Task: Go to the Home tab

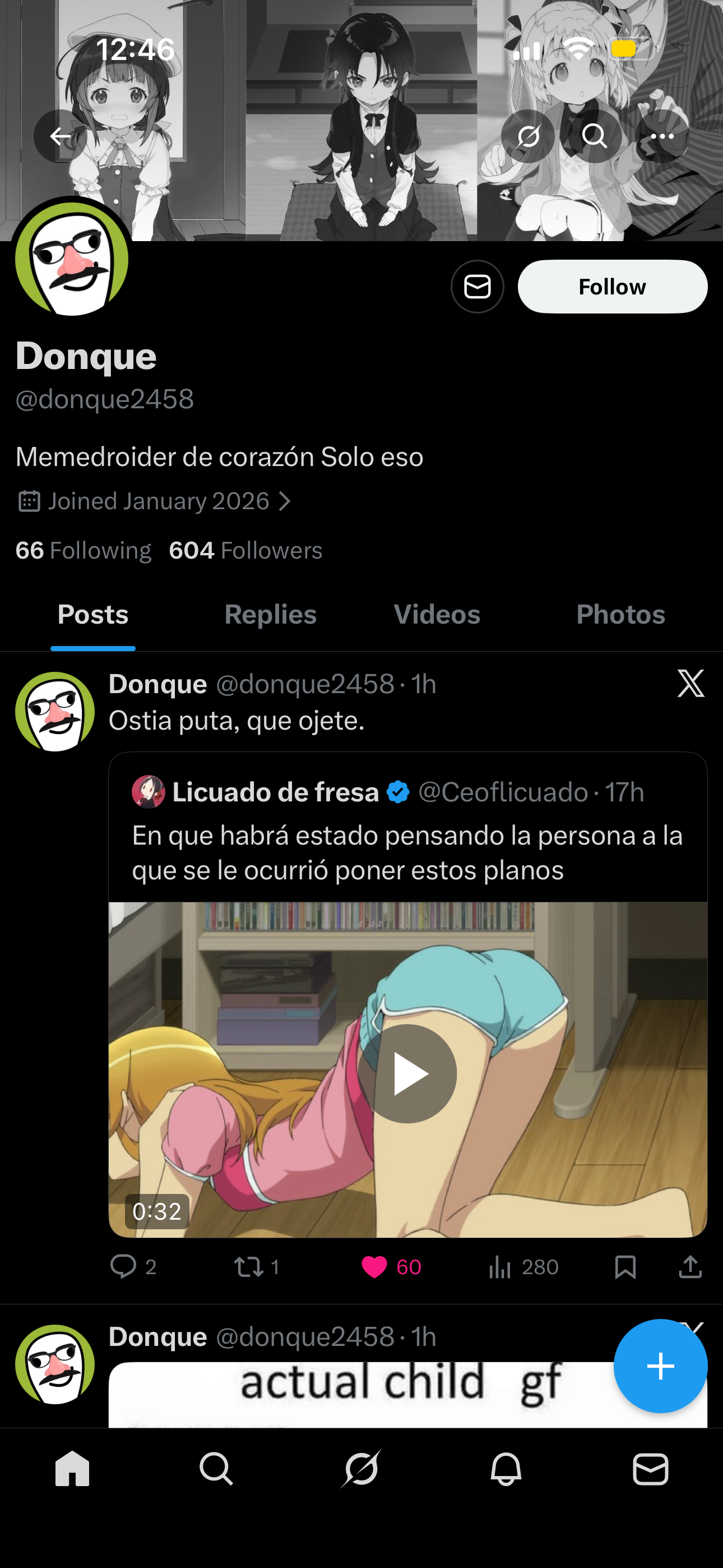Action: 72,1469
